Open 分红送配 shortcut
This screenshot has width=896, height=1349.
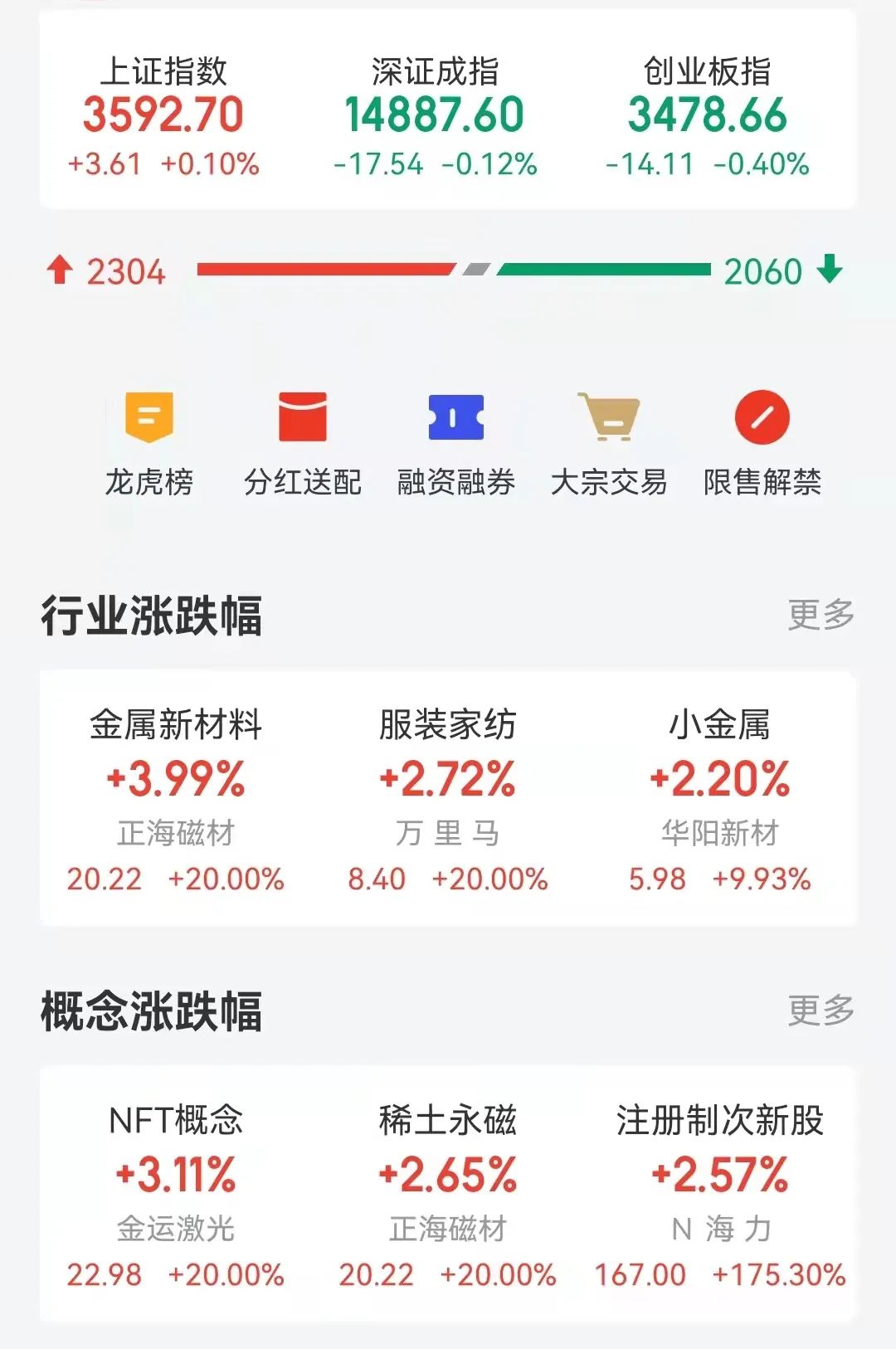[302, 444]
